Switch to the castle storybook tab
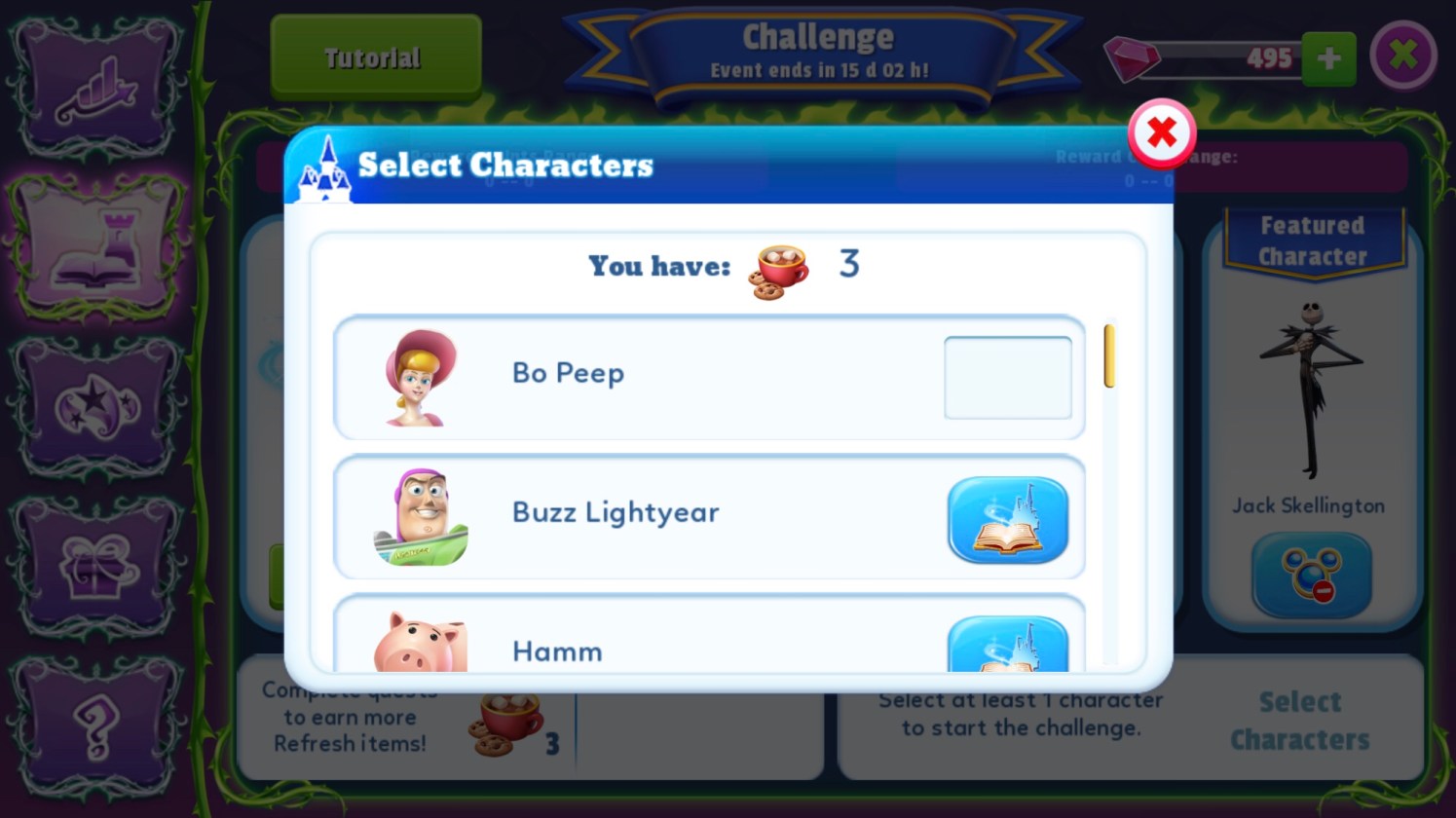This screenshot has width=1456, height=818. tap(96, 248)
